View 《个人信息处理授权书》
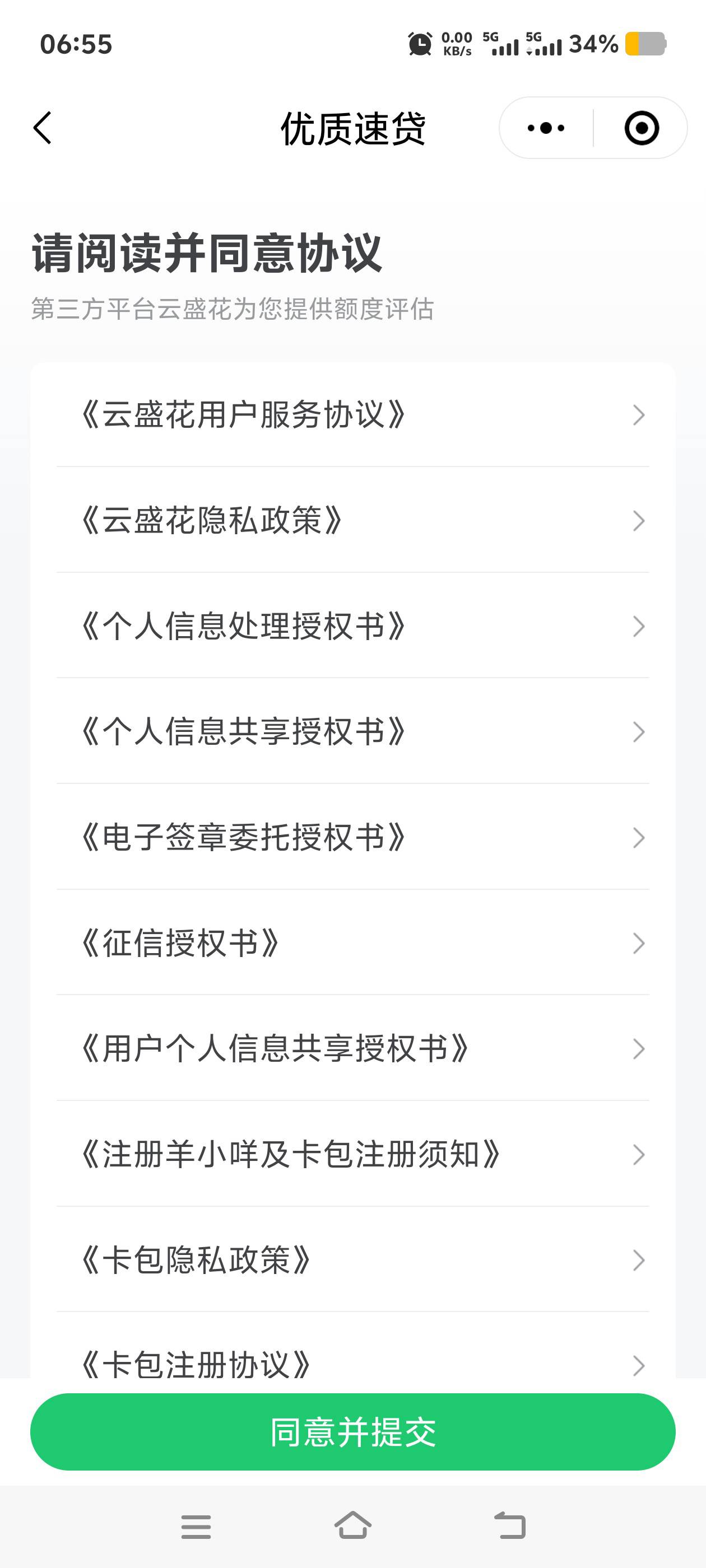The height and width of the screenshot is (1568, 706). pyautogui.click(x=352, y=626)
